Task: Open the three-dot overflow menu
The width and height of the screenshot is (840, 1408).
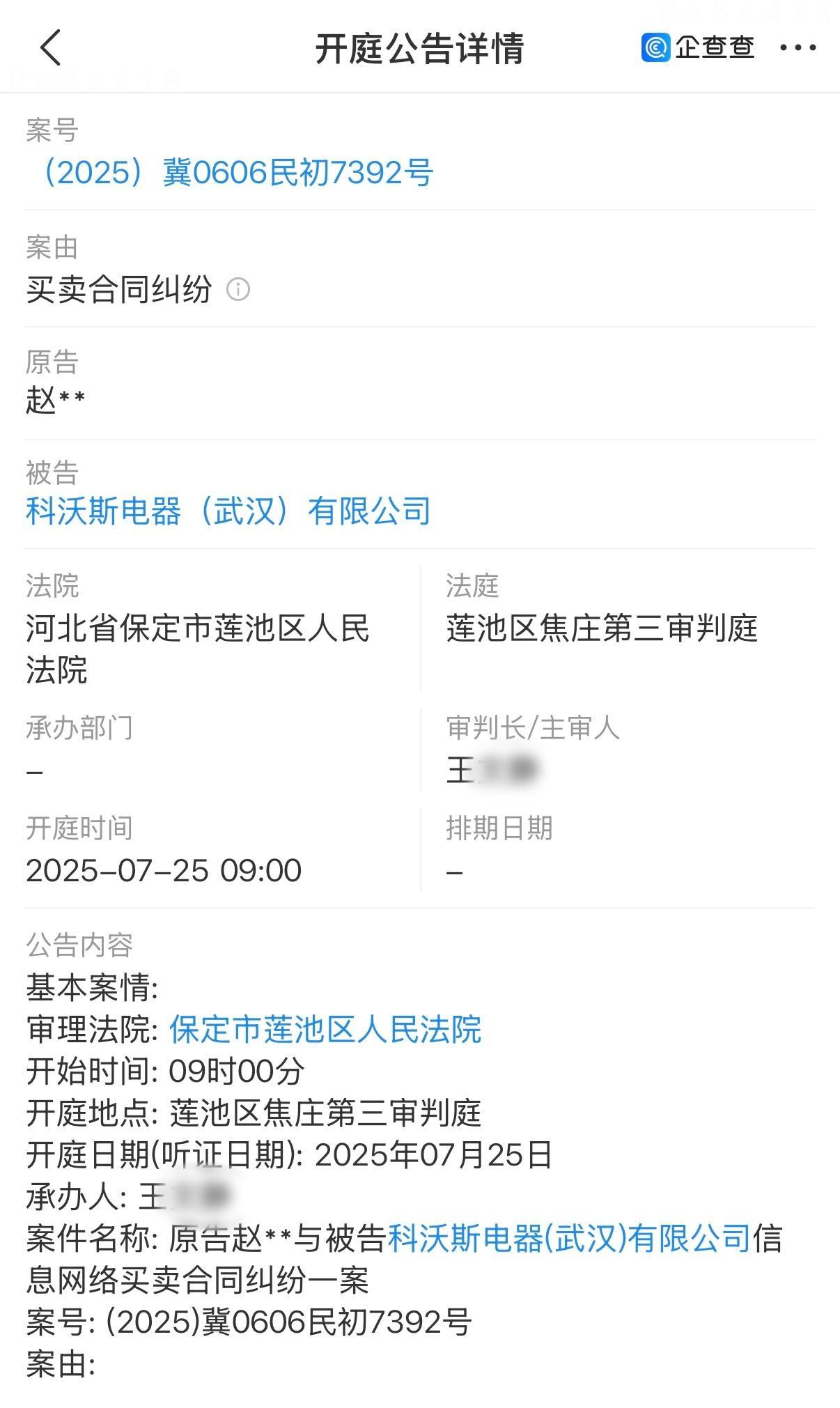Action: point(798,47)
